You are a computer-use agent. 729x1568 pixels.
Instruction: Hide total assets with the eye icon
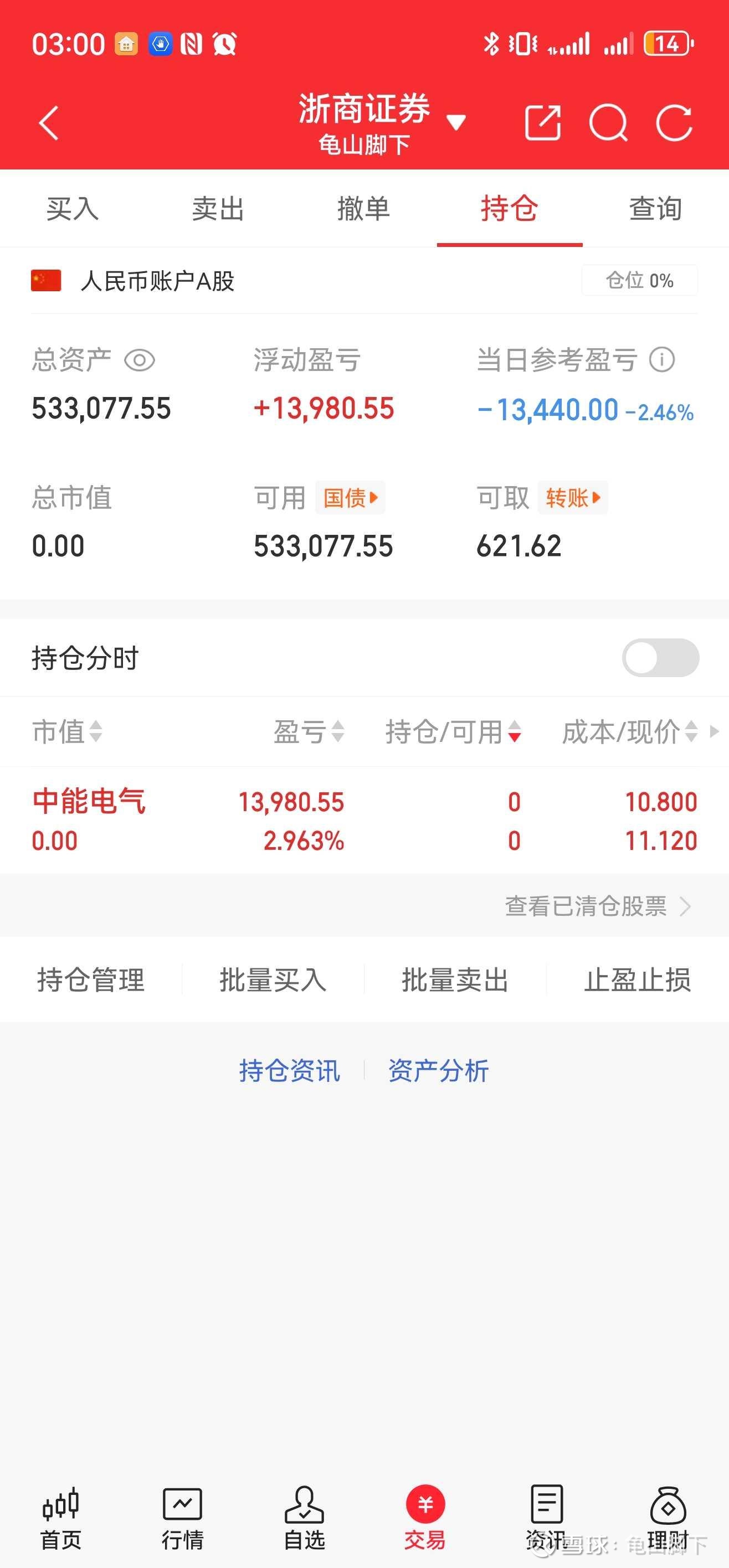pos(140,360)
